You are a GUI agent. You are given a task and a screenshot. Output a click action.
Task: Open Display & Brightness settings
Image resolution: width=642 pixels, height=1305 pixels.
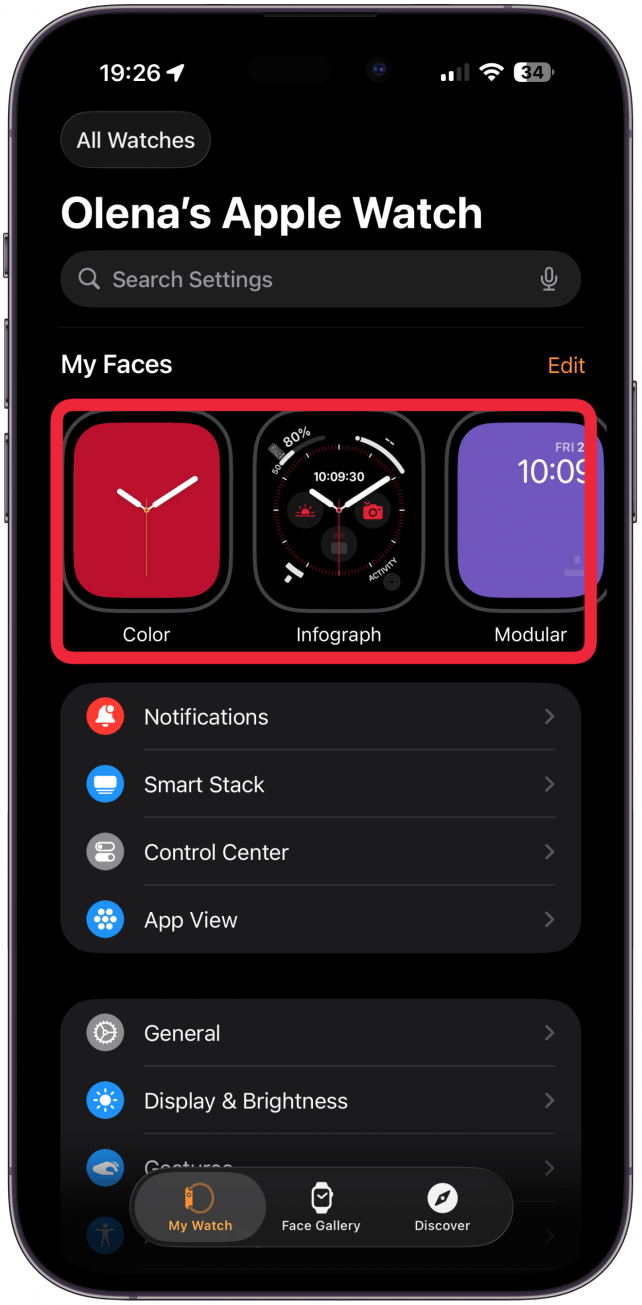click(x=320, y=1101)
